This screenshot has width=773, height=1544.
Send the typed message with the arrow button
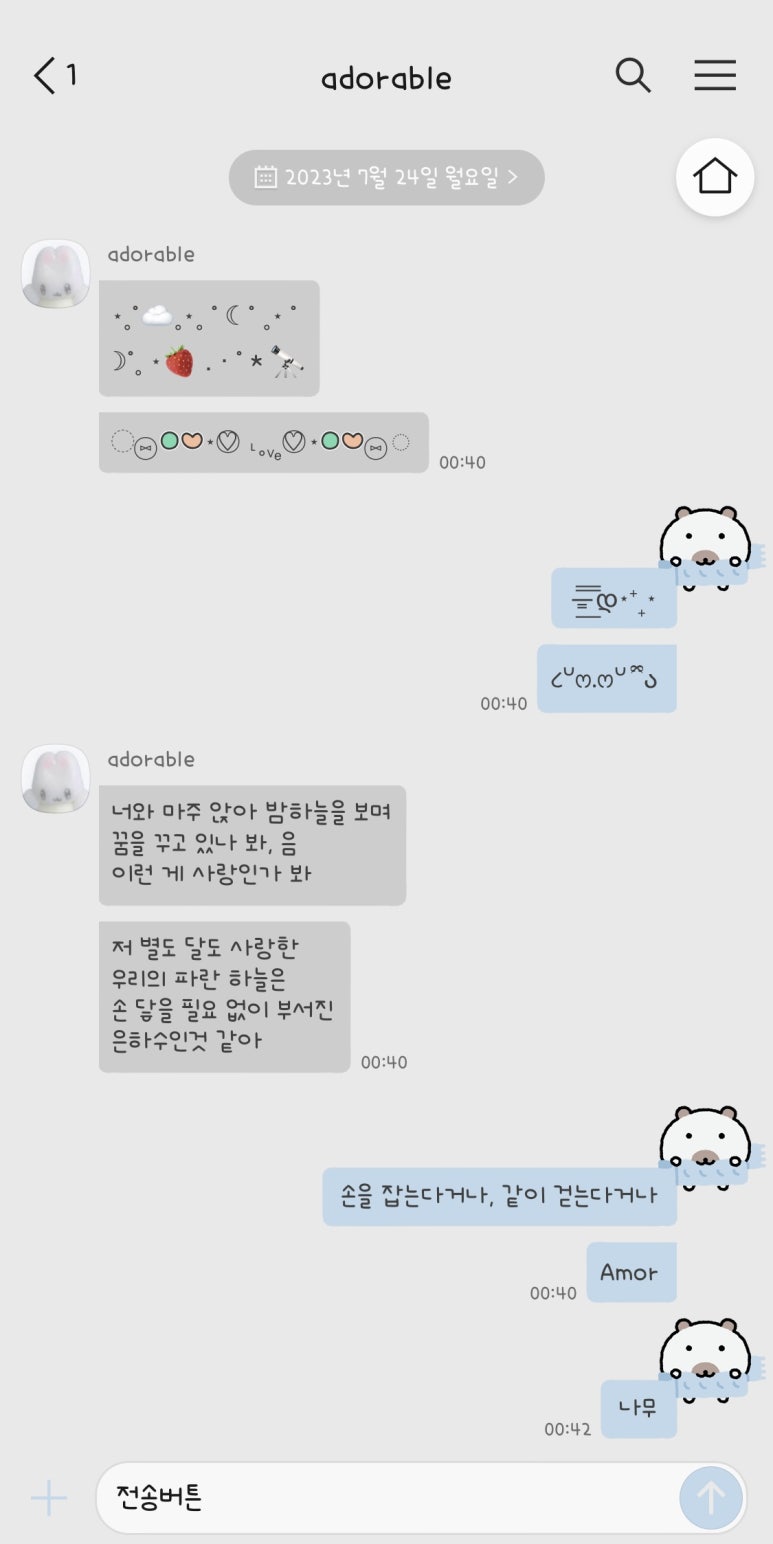(x=711, y=1498)
